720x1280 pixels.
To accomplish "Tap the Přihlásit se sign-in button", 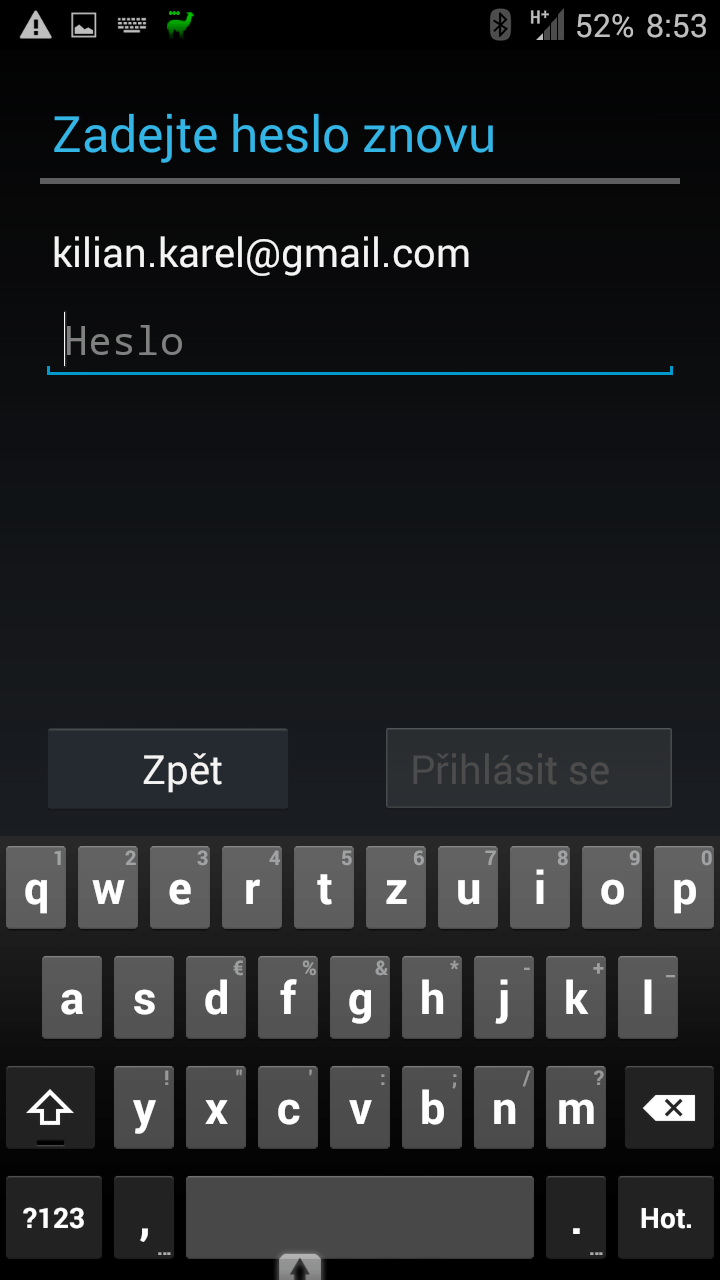I will coord(528,769).
